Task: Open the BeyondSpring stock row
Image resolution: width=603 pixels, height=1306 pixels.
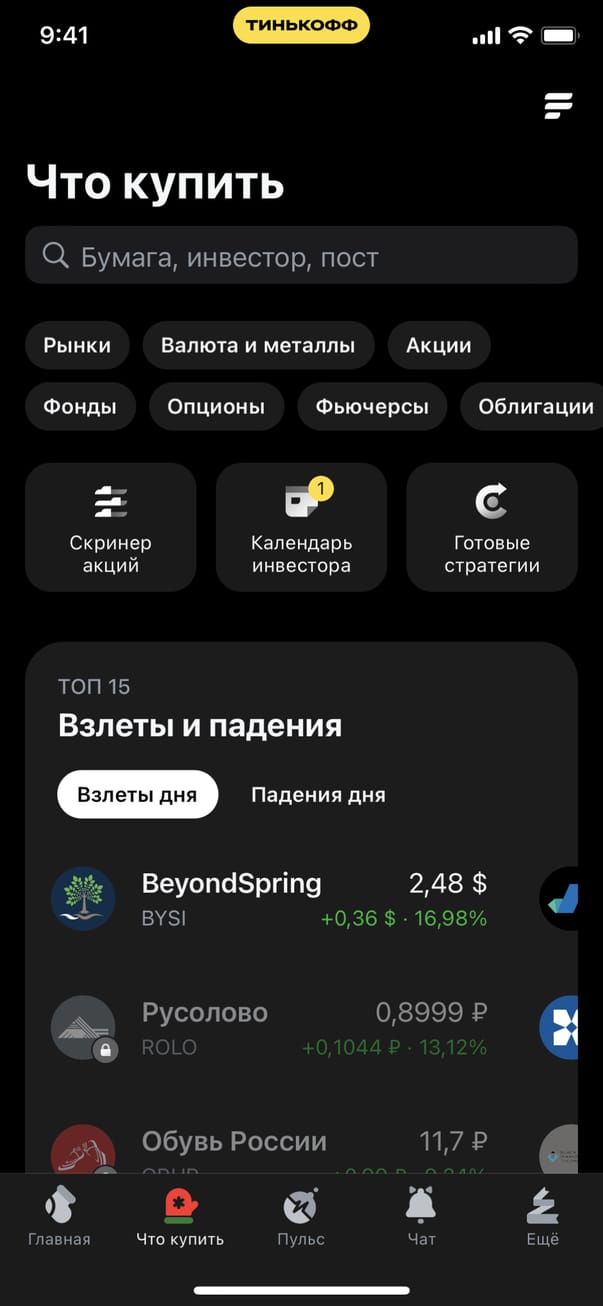Action: click(270, 899)
